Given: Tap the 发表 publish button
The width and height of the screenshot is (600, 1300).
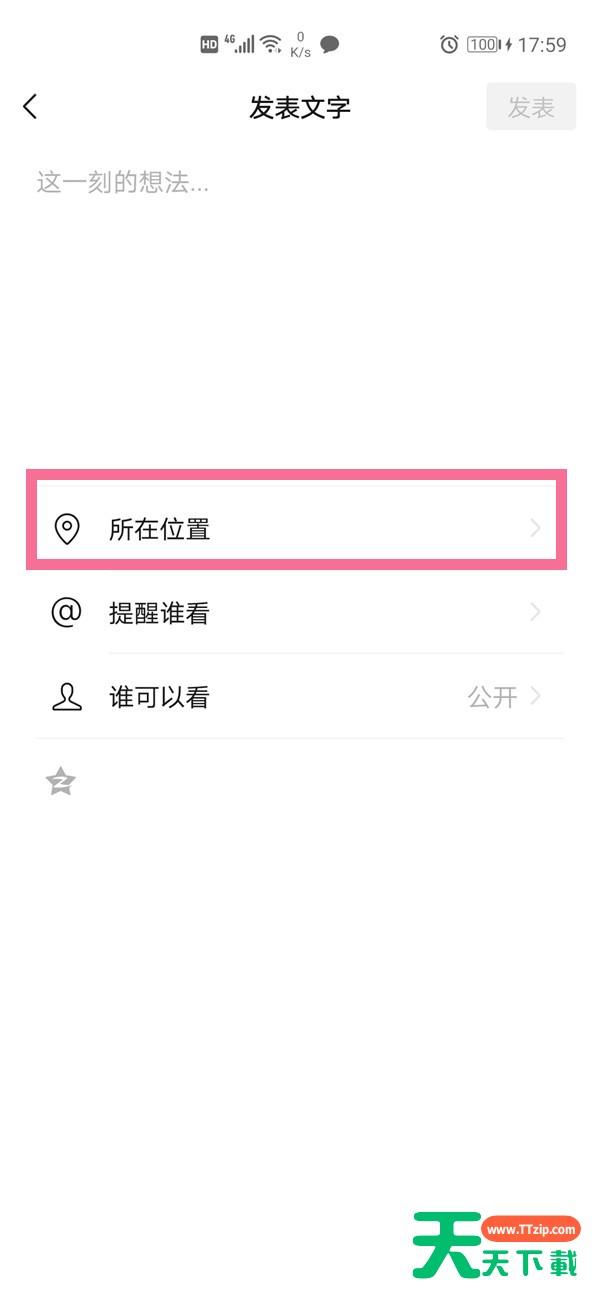Looking at the screenshot, I should (x=531, y=107).
